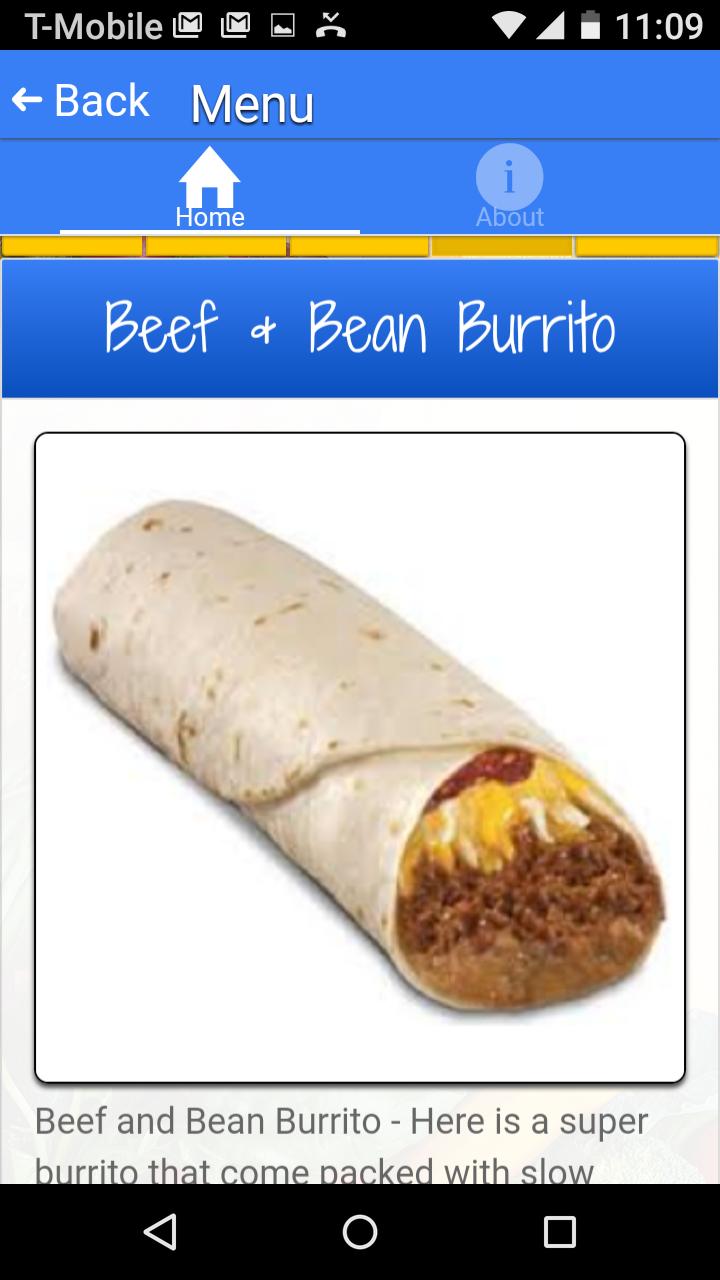Viewport: 720px width, 1280px height.
Task: Switch to the Home tab
Action: 210,187
